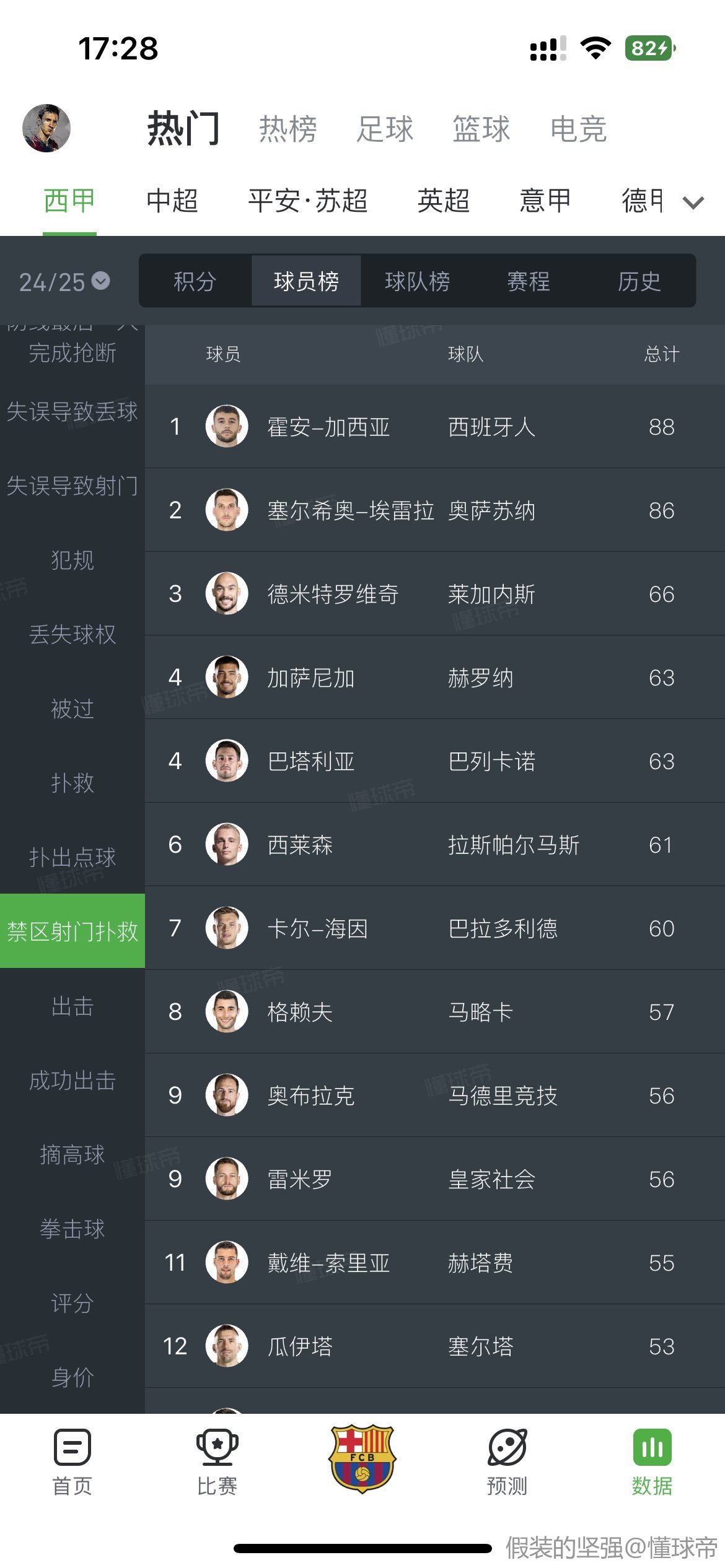Open player 奥布拉克's row

(x=435, y=1095)
